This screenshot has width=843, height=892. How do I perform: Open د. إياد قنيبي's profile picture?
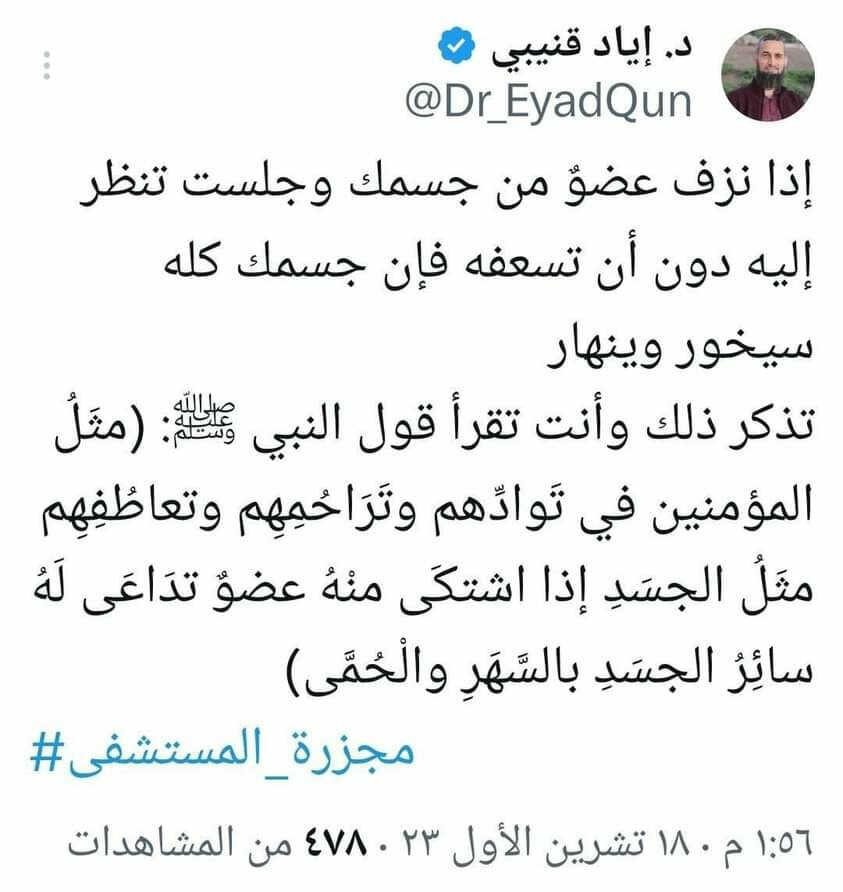point(769,75)
